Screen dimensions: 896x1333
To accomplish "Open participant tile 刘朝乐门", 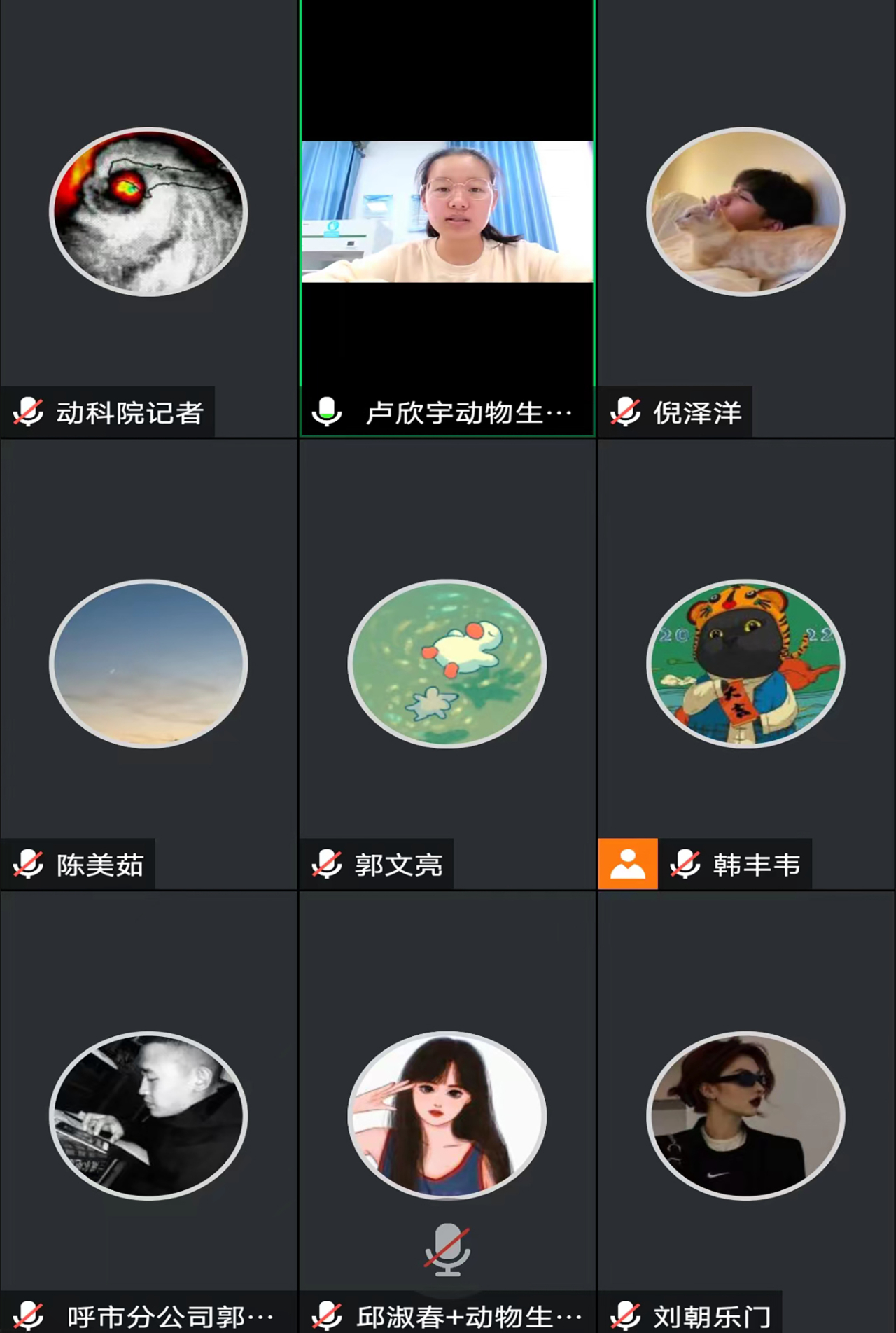I will [745, 1115].
